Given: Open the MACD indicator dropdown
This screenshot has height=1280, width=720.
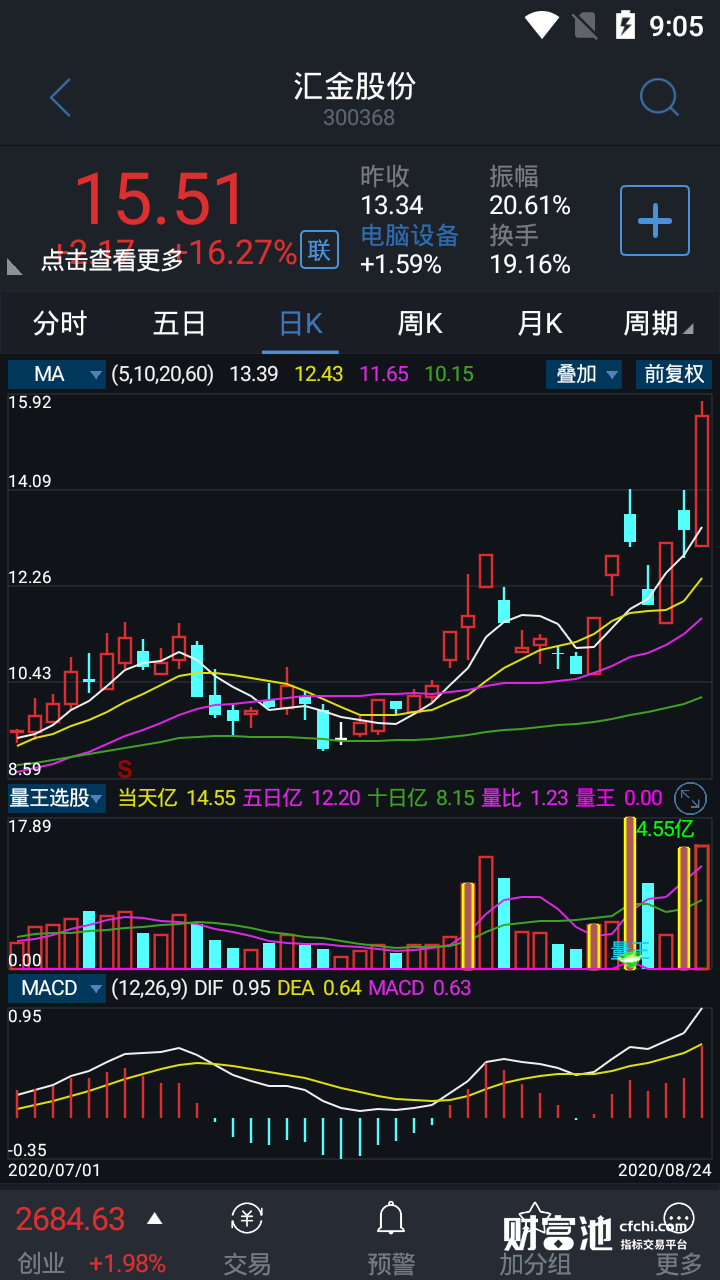Looking at the screenshot, I should (57, 988).
